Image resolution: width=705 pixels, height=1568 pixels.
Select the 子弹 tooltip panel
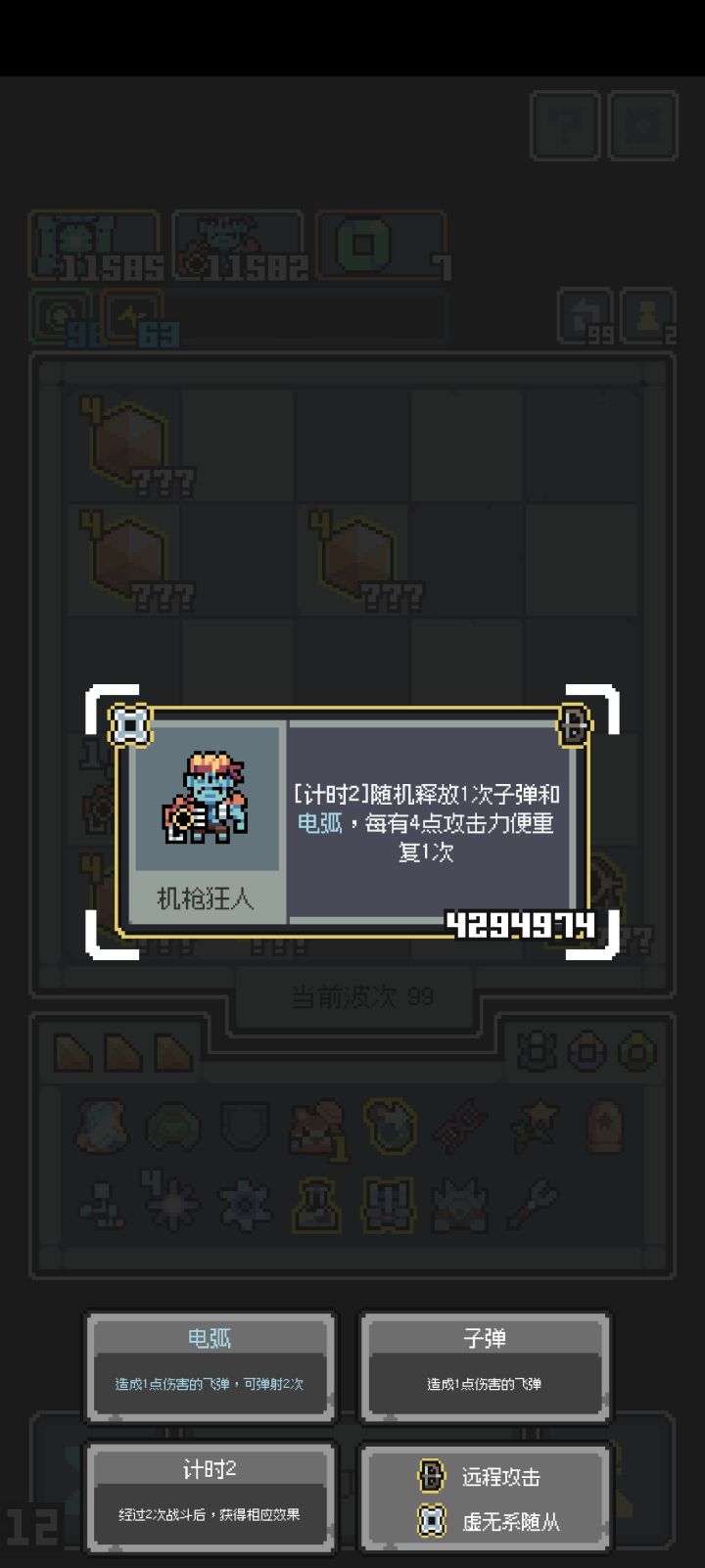(x=485, y=1365)
